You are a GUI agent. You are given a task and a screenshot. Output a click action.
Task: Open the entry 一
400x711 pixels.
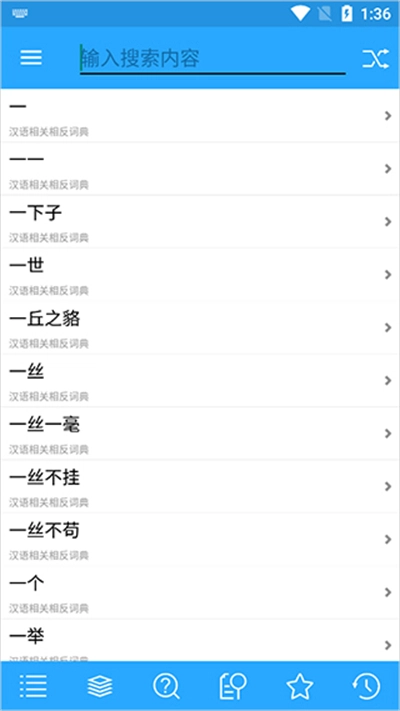pos(200,116)
